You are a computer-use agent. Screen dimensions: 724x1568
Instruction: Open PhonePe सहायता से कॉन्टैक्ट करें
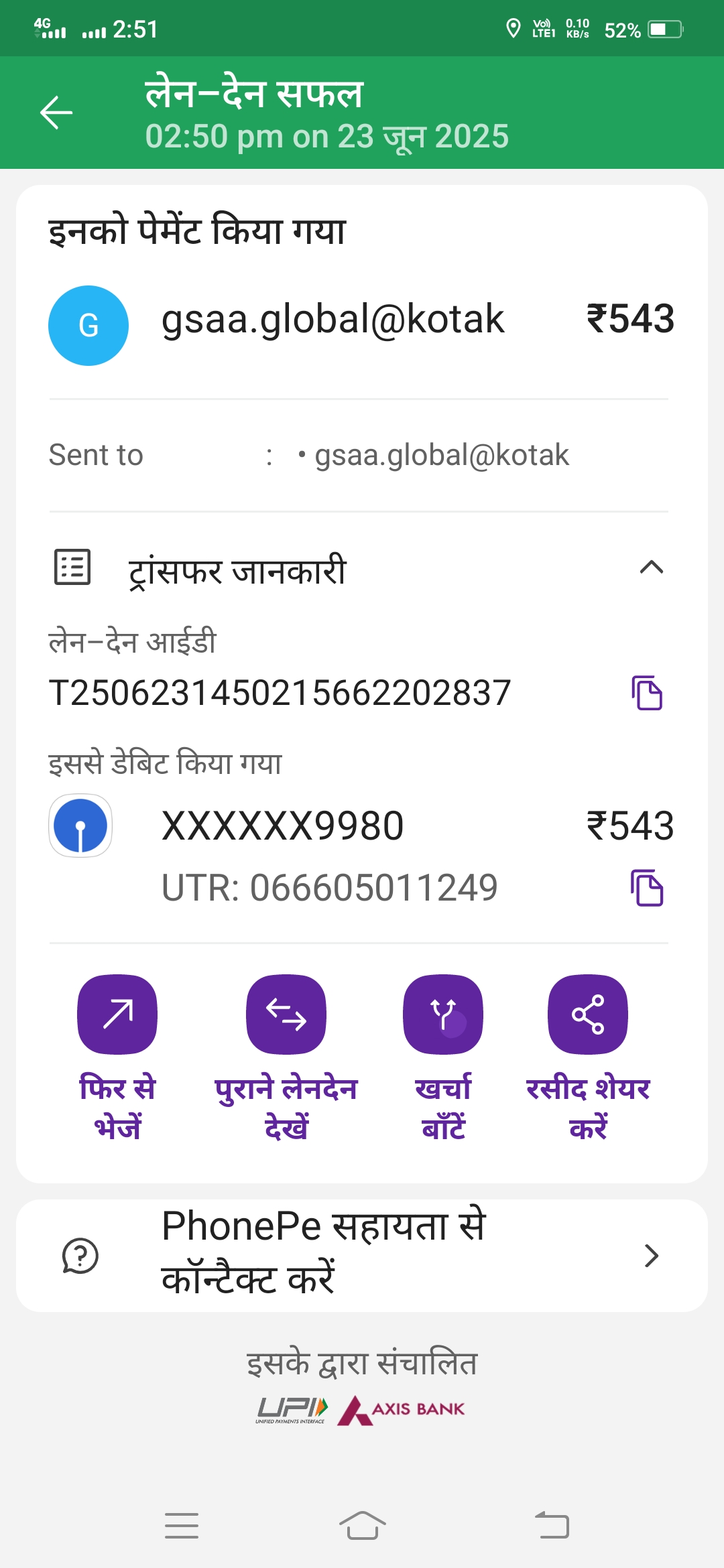362,1256
